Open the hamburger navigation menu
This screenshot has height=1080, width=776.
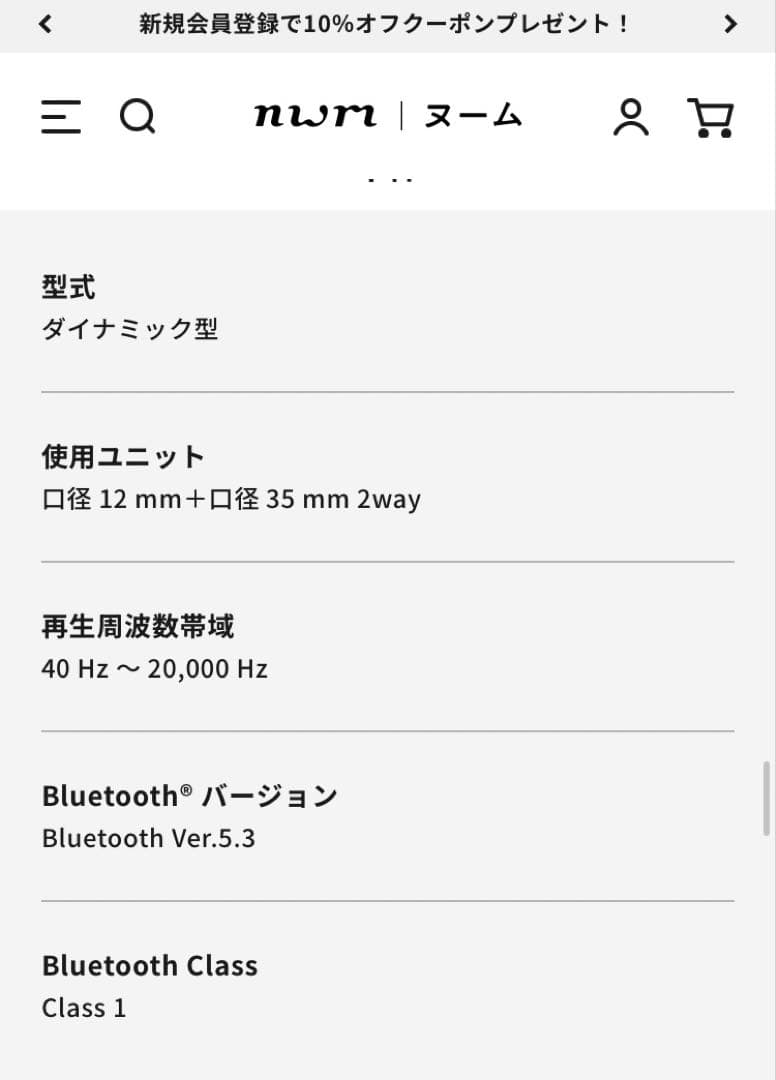[x=60, y=117]
